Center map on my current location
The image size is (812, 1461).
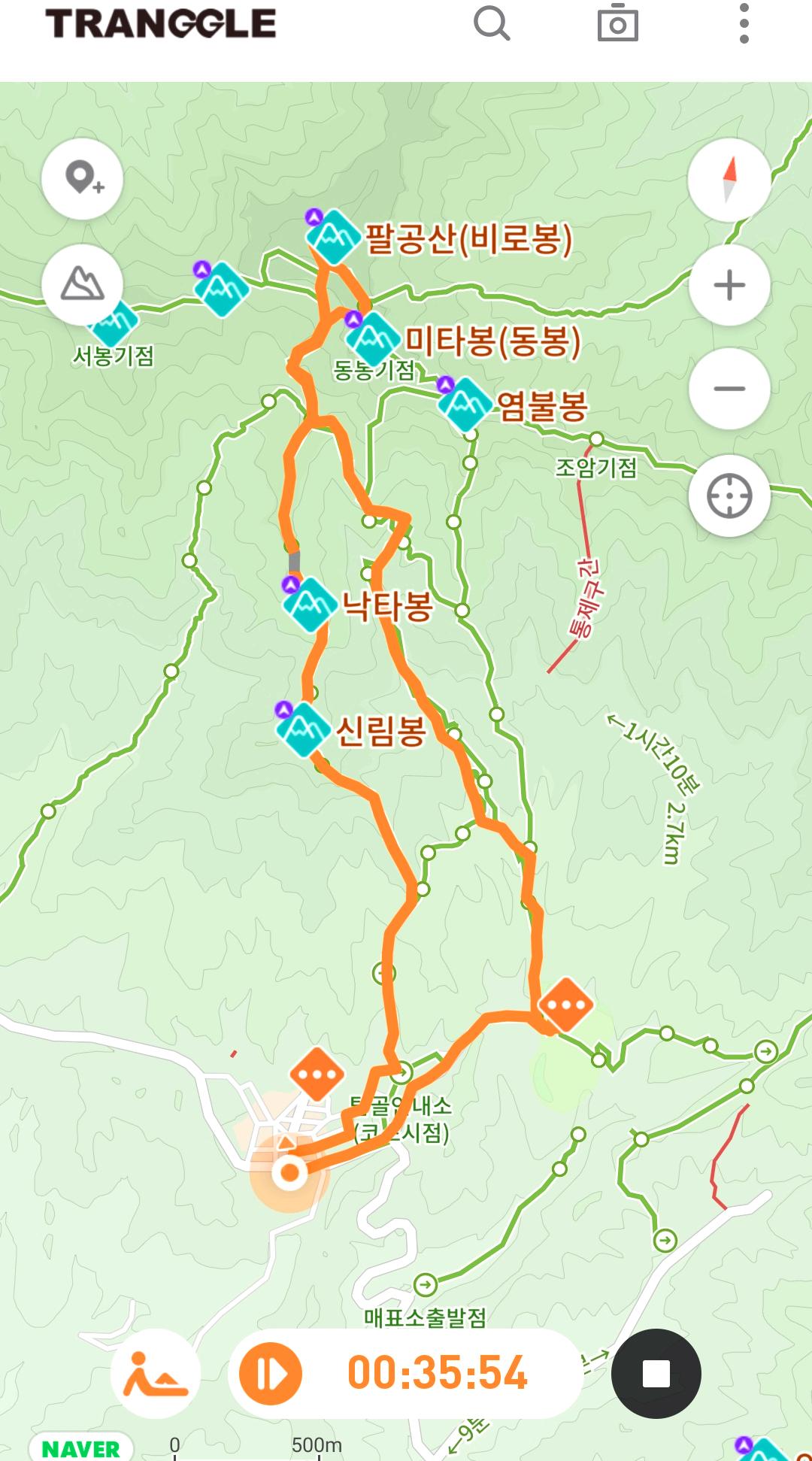point(729,496)
